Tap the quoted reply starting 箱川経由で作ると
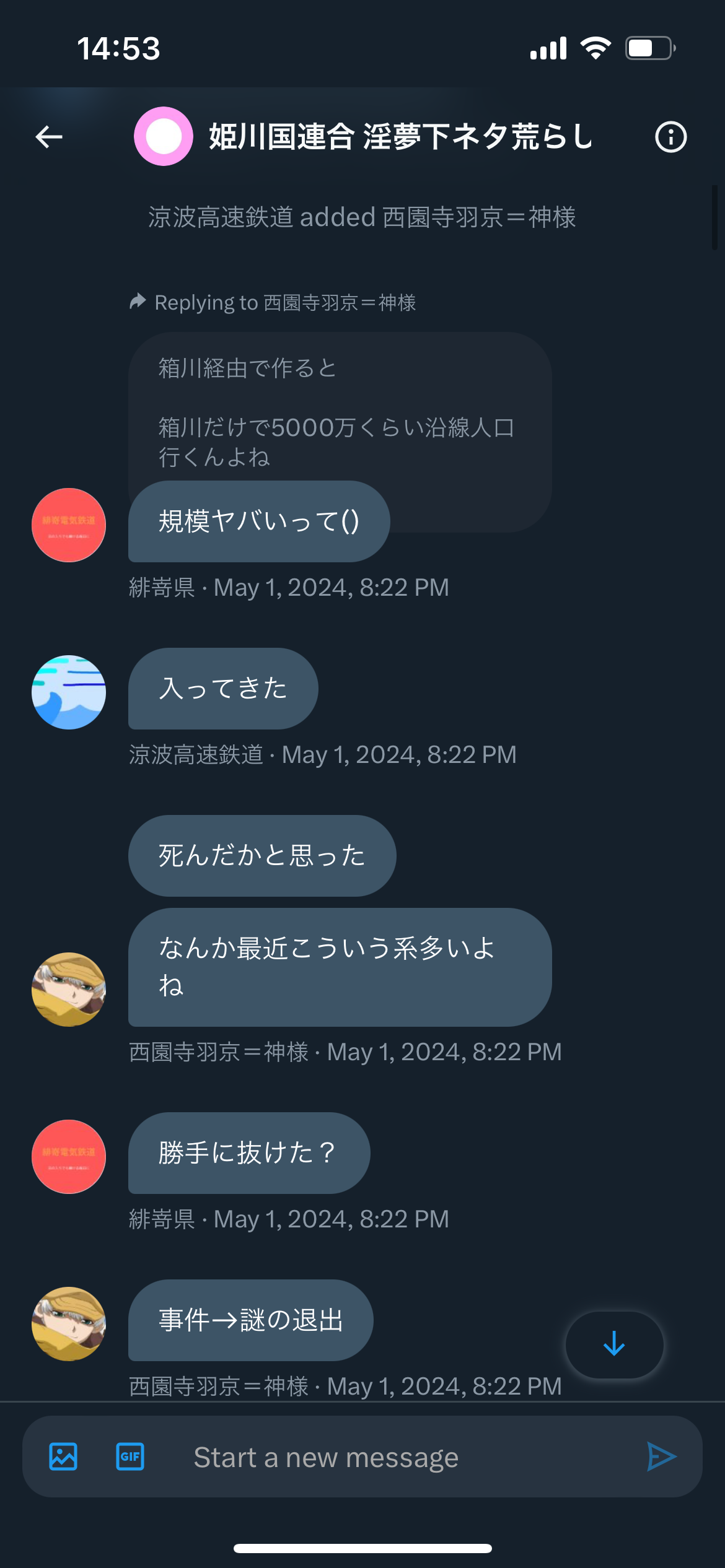Image resolution: width=725 pixels, height=1568 pixels. [x=340, y=411]
